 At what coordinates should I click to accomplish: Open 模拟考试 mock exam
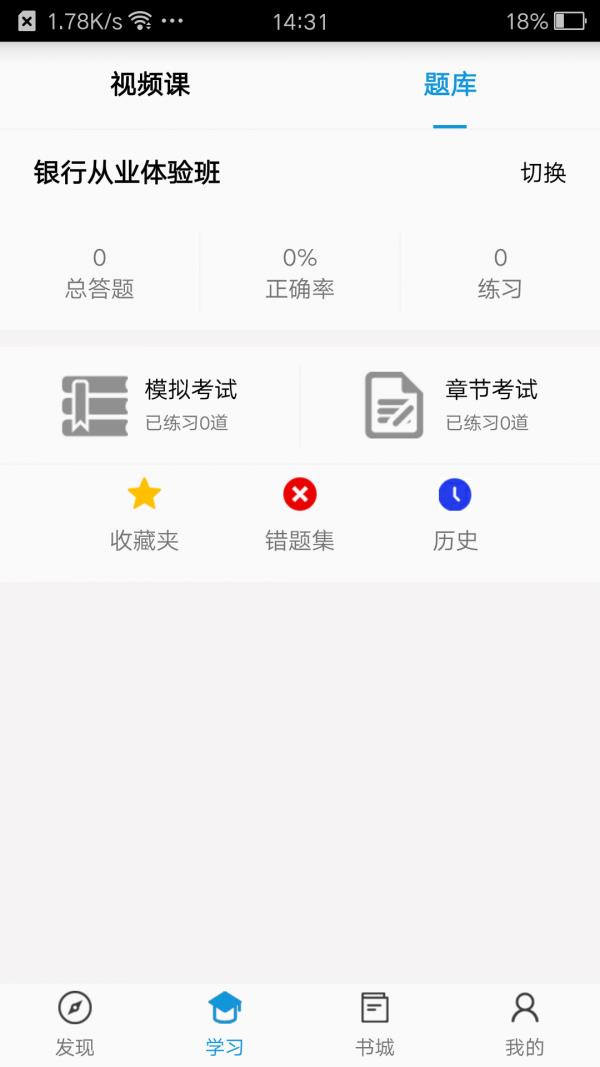click(x=150, y=406)
